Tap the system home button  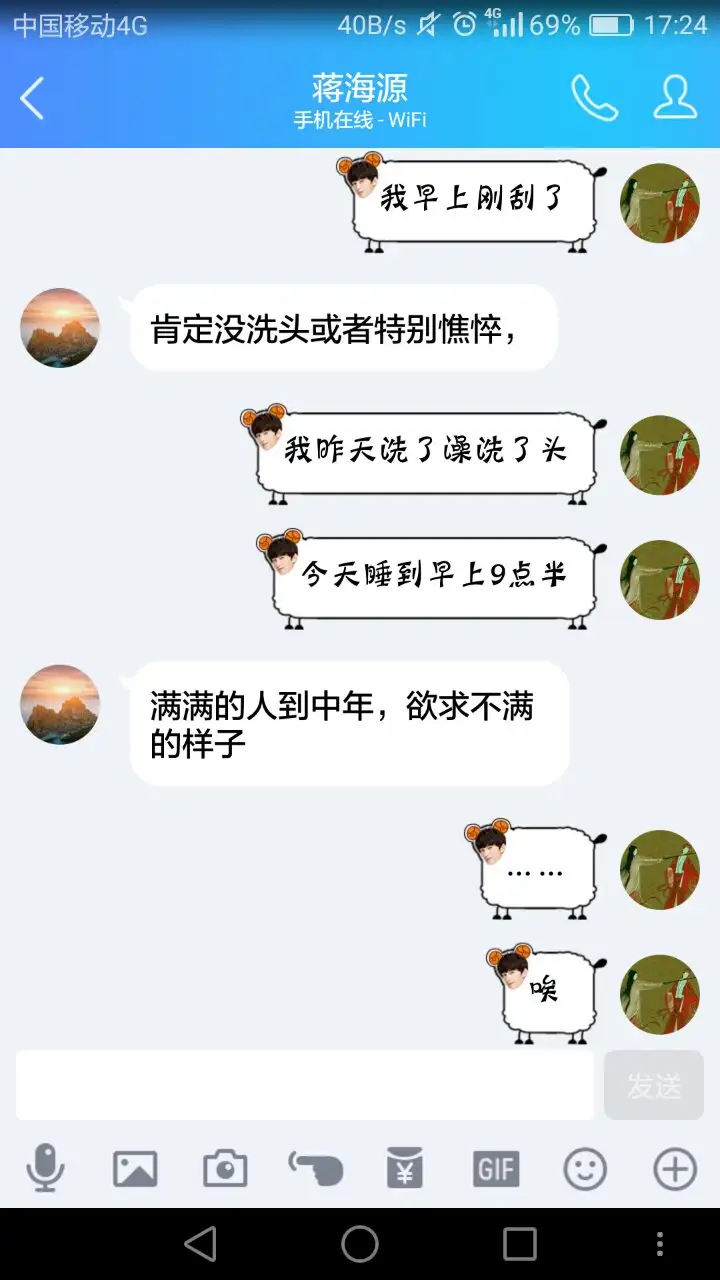click(360, 1244)
